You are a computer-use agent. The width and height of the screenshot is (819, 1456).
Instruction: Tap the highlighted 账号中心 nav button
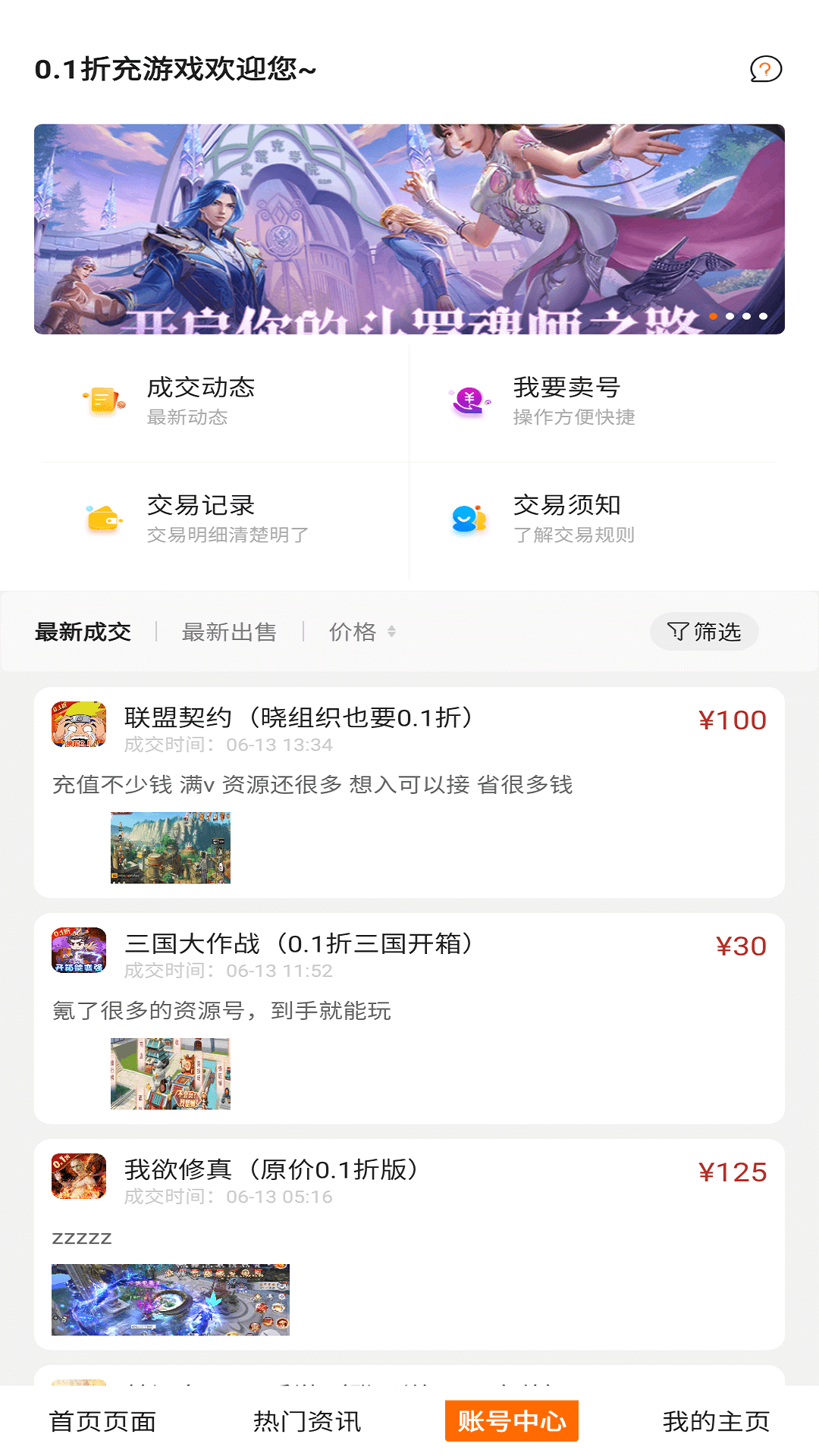(x=511, y=1420)
